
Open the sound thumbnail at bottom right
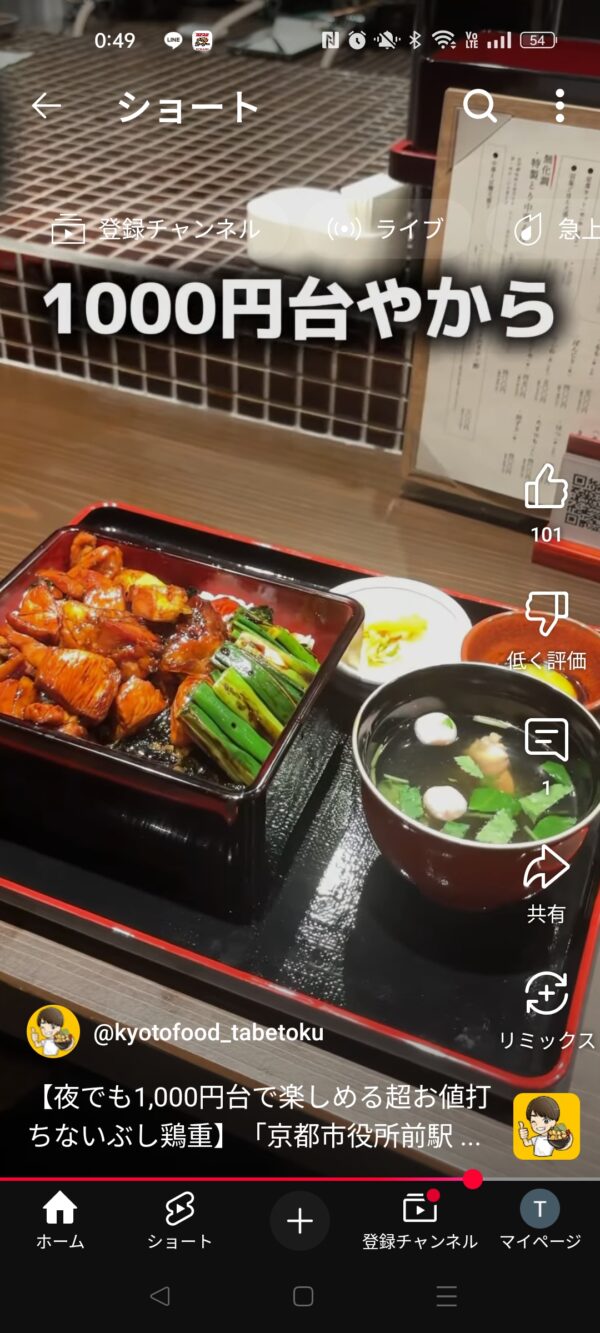point(546,1126)
